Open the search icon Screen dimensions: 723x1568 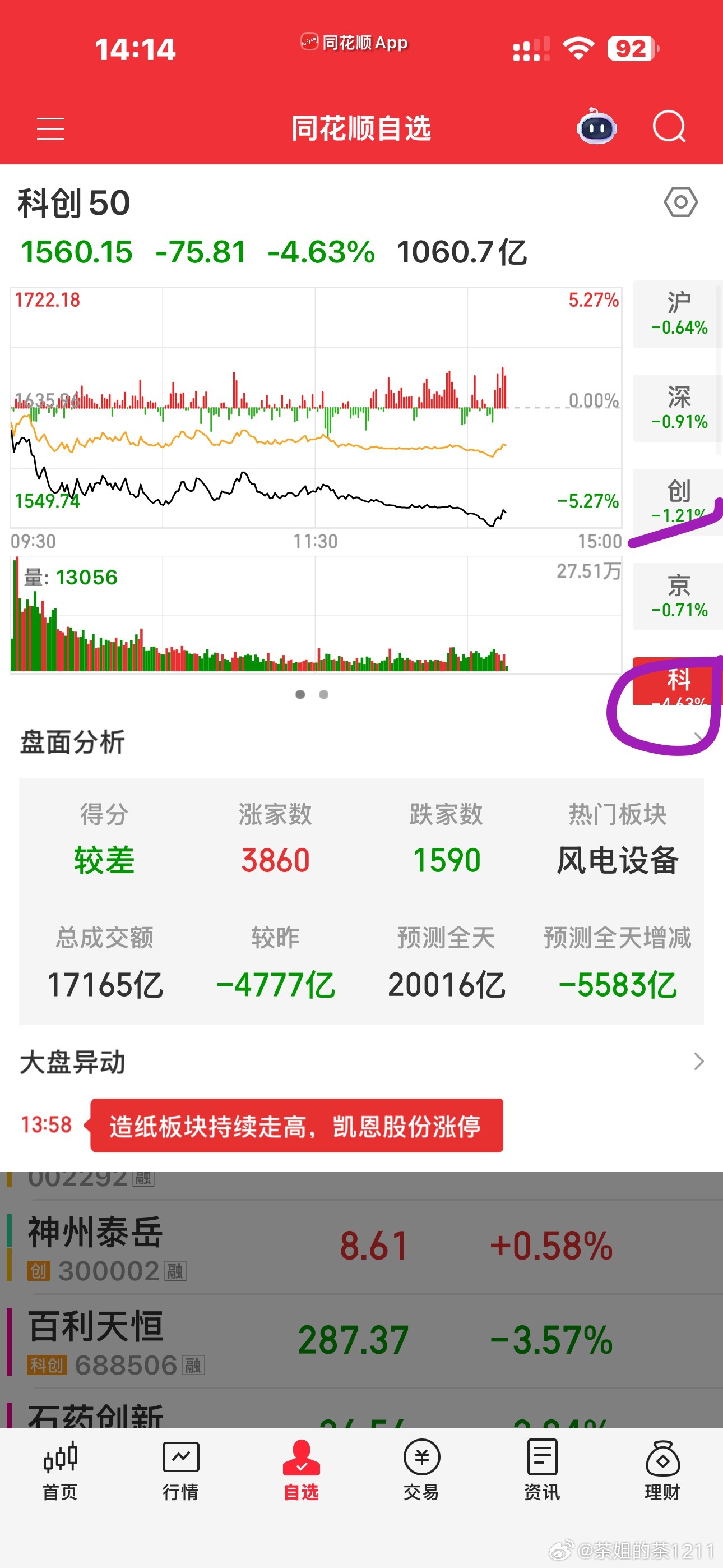coord(669,127)
